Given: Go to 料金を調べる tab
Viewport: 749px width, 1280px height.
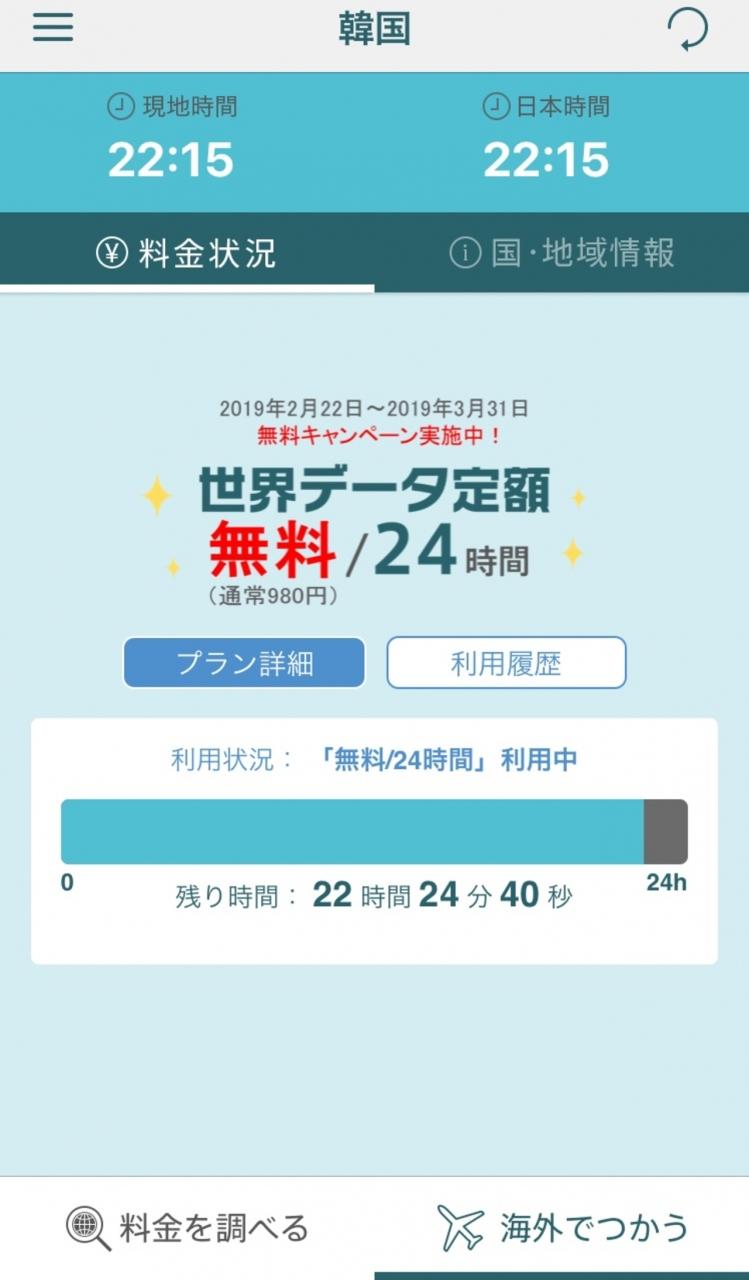Looking at the screenshot, I should [187, 1228].
